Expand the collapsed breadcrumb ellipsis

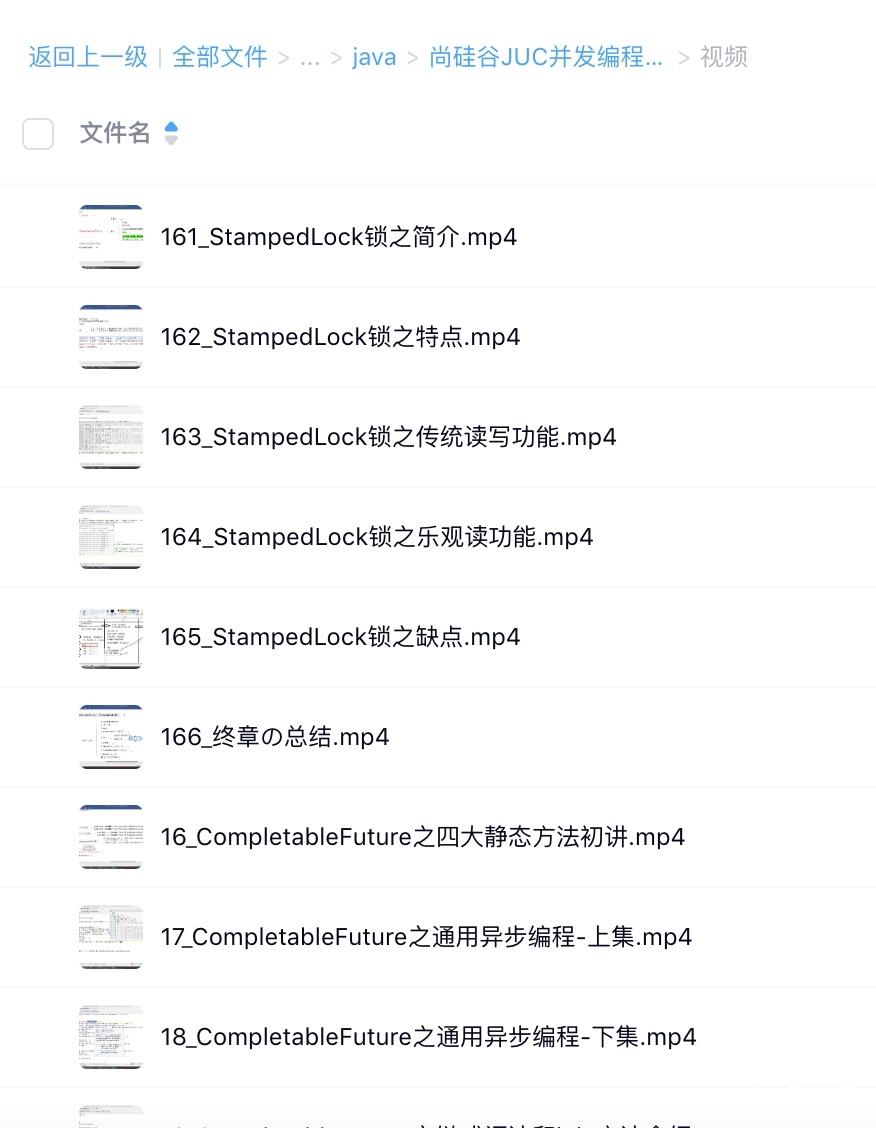point(310,58)
